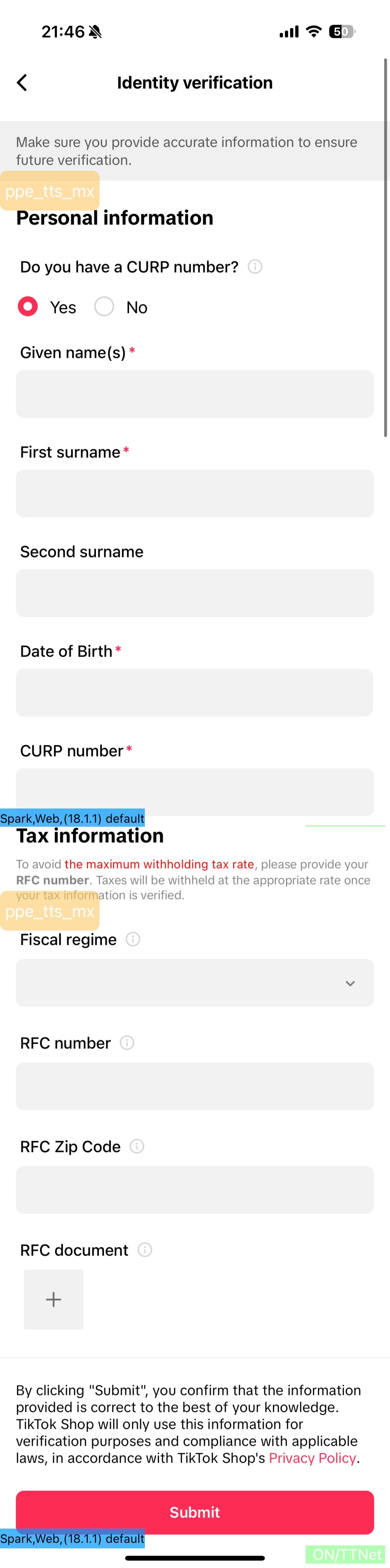Focus the RFC number field

point(195,1087)
